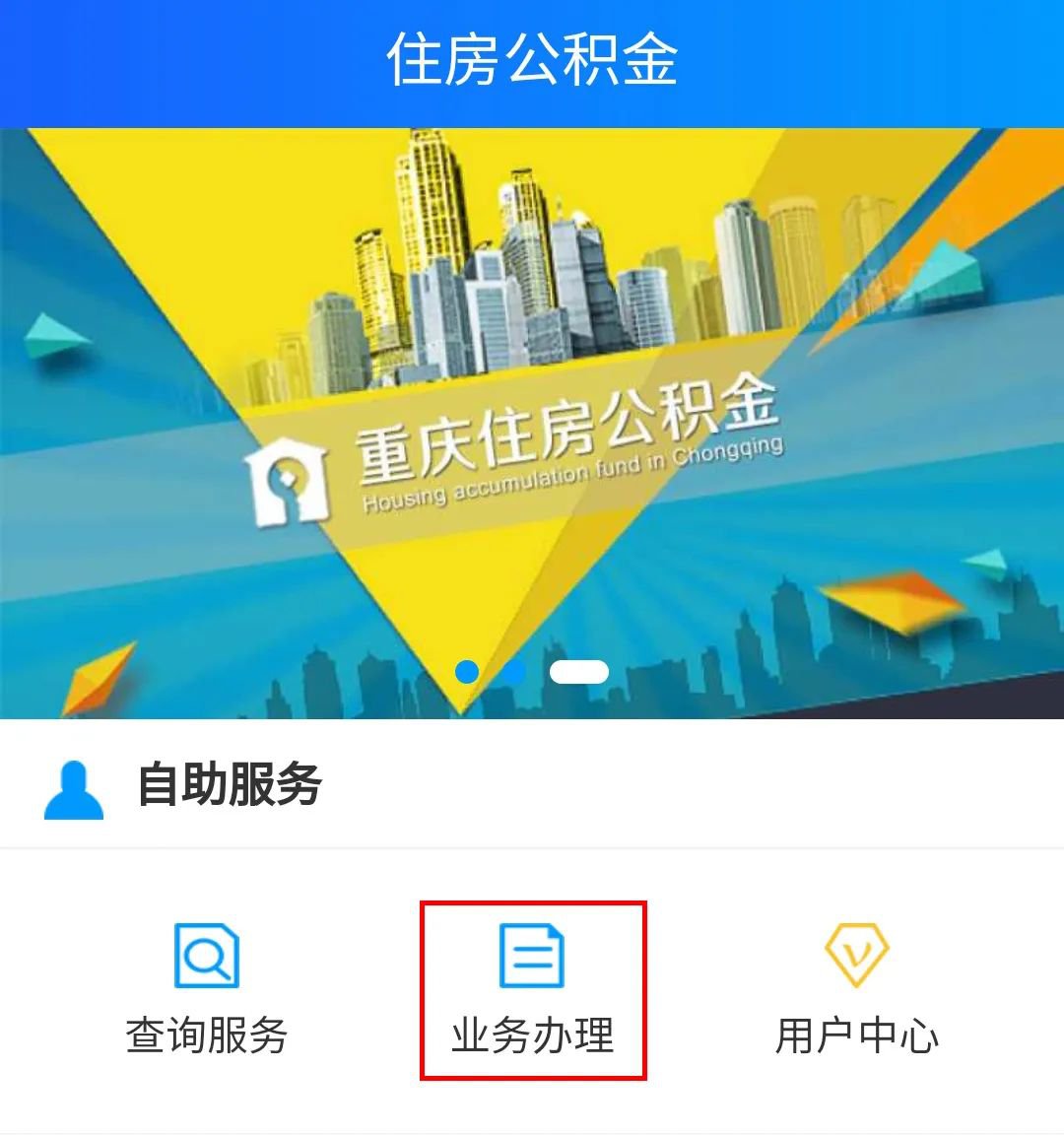
Task: Open the 重庆住房公积金 banner
Action: click(x=532, y=424)
